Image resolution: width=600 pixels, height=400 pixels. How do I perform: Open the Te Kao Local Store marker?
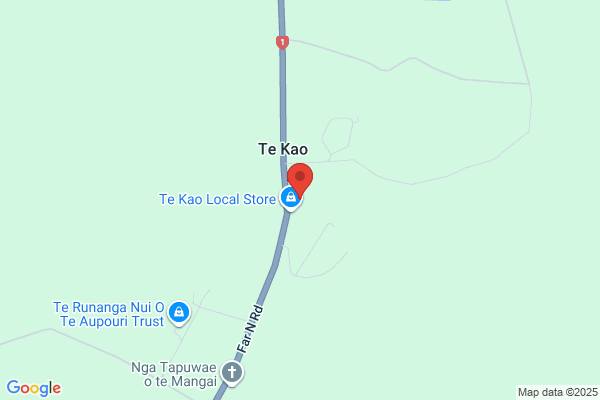pyautogui.click(x=290, y=198)
